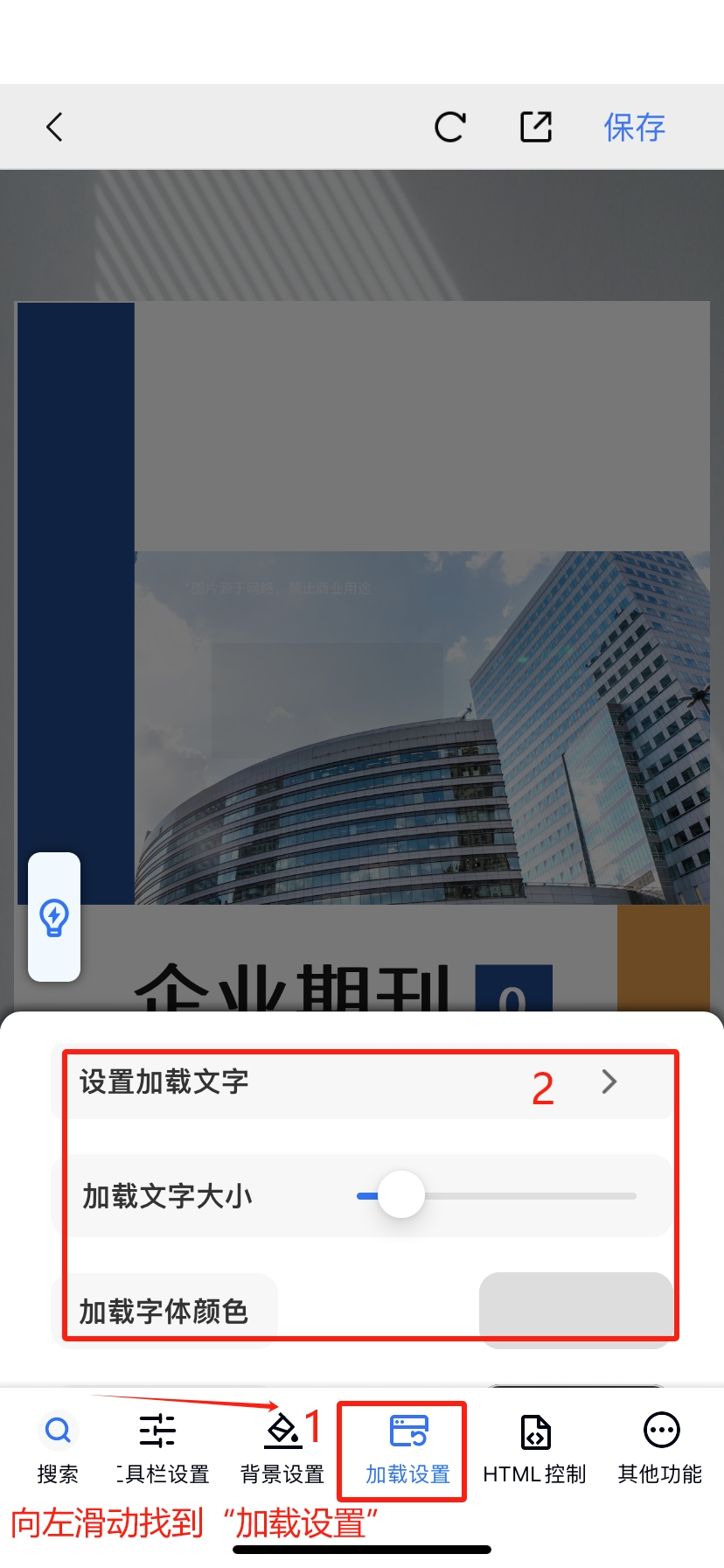Open the share/export icon in the top bar
724x1568 pixels.
click(x=536, y=127)
